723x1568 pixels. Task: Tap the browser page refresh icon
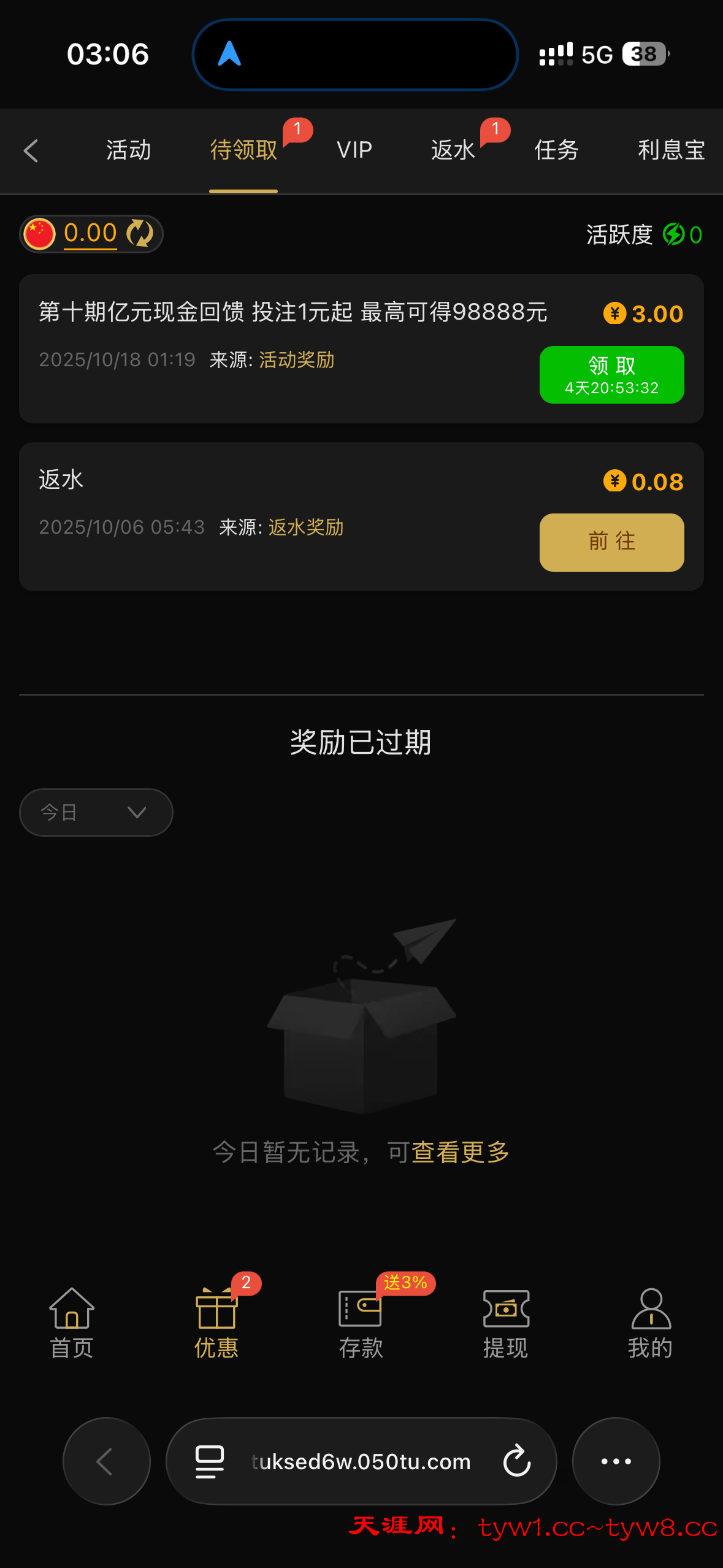tap(517, 1462)
